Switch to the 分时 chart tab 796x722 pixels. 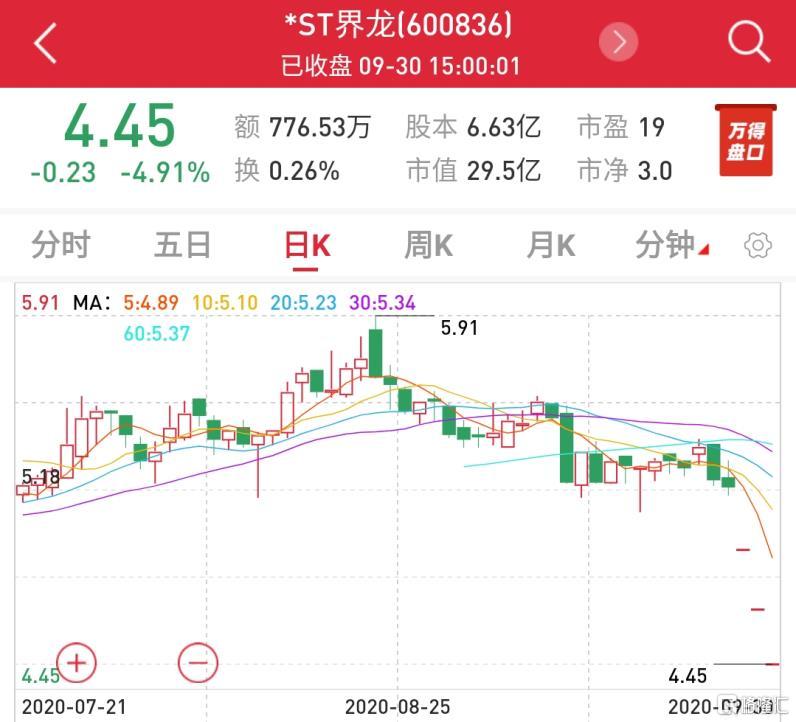[60, 245]
